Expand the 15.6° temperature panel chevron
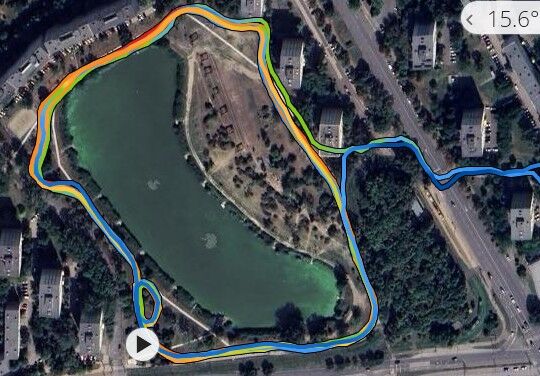Image resolution: width=540 pixels, height=376 pixels. coord(470,19)
